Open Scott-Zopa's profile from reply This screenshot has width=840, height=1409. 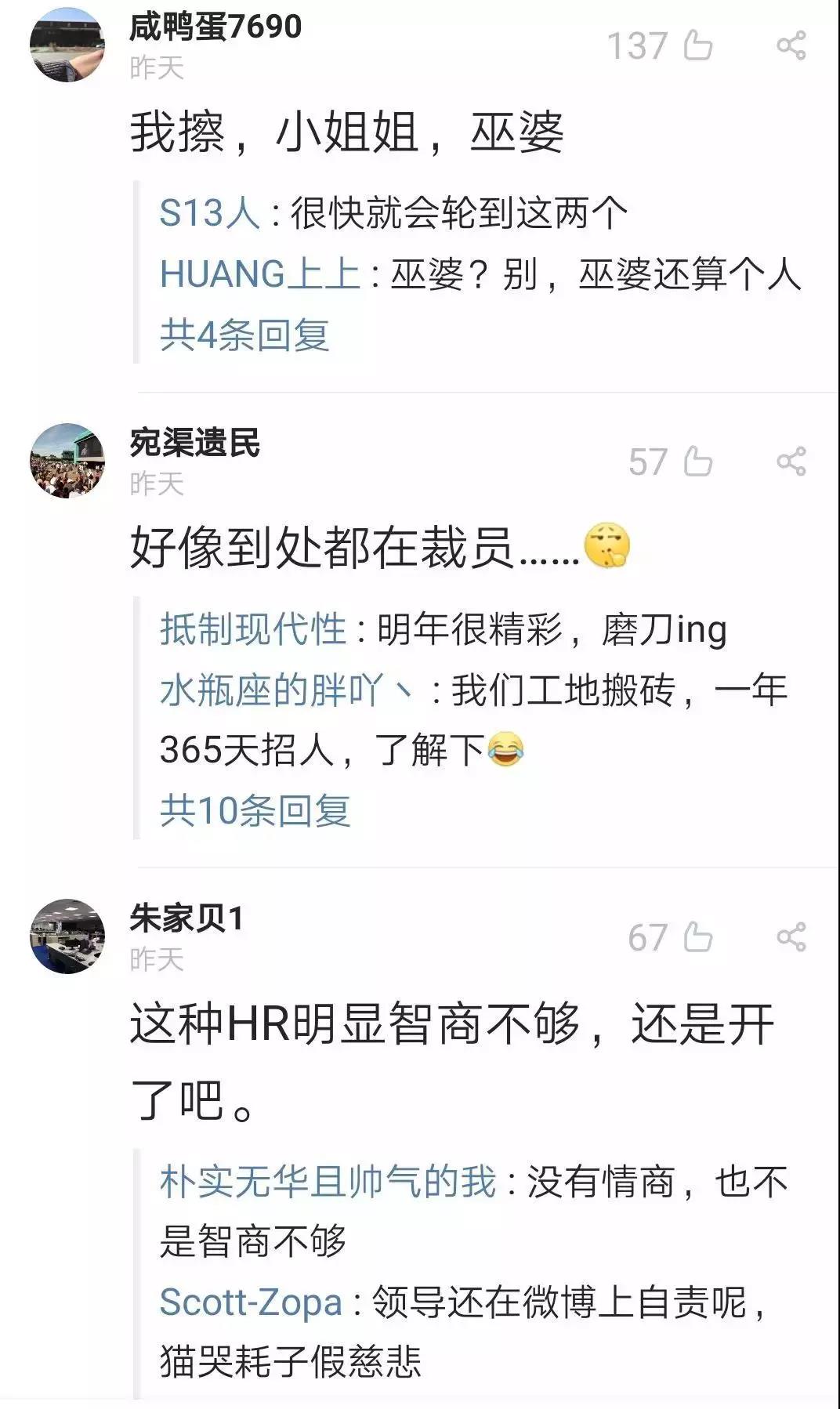click(x=251, y=1302)
